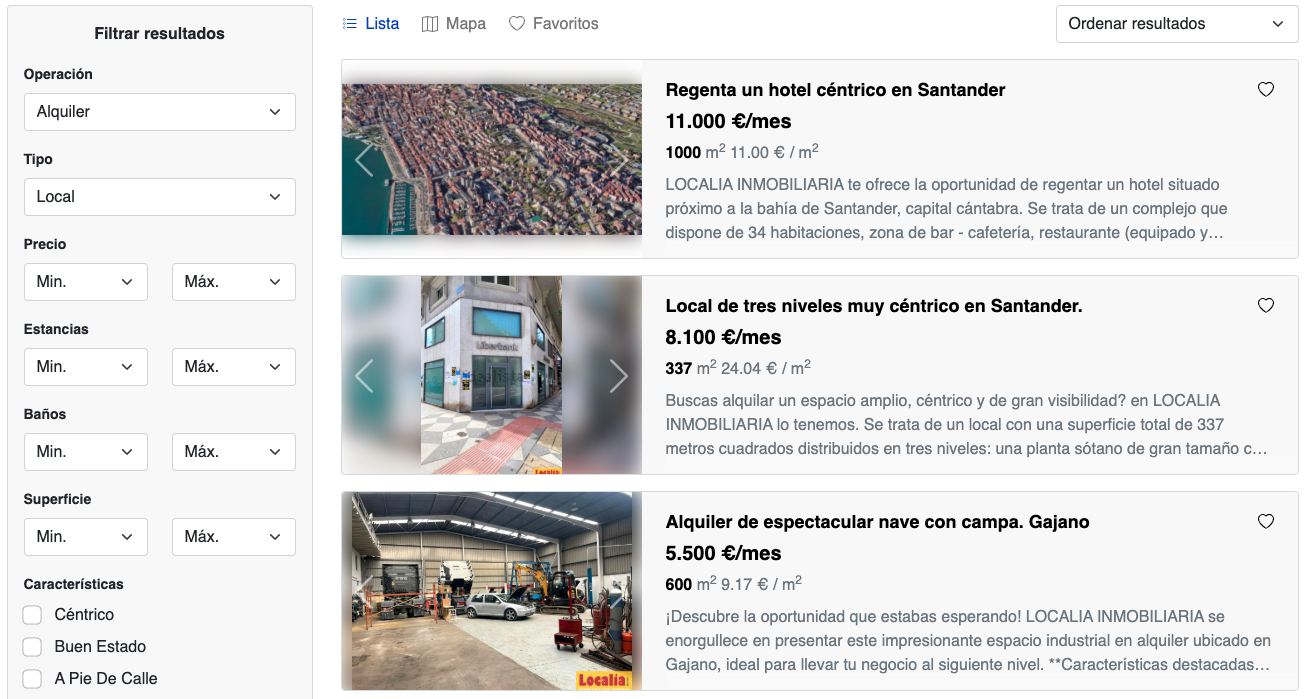The image size is (1307, 699).
Task: Check the Céntrico checkbox
Action: click(x=32, y=615)
